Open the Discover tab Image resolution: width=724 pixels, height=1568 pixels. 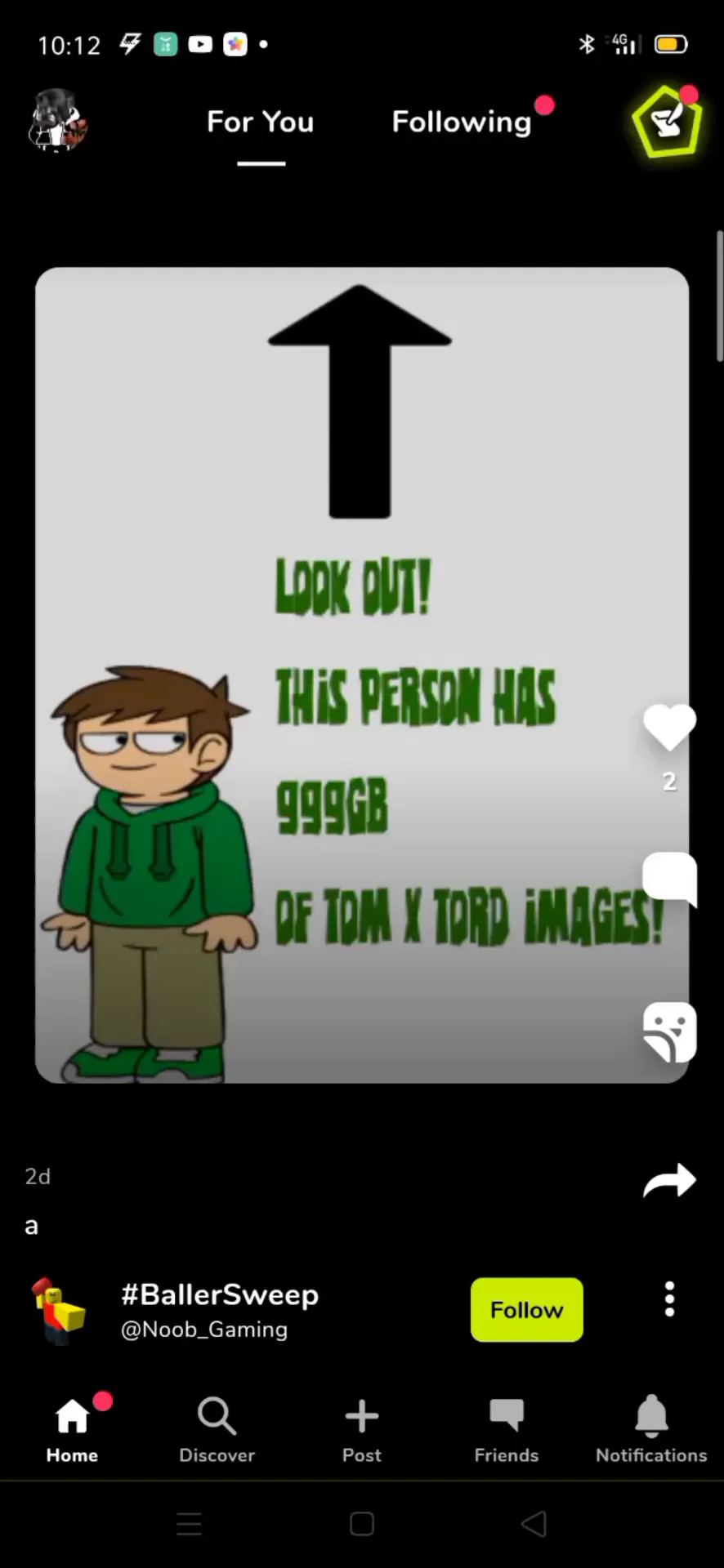point(217,1429)
